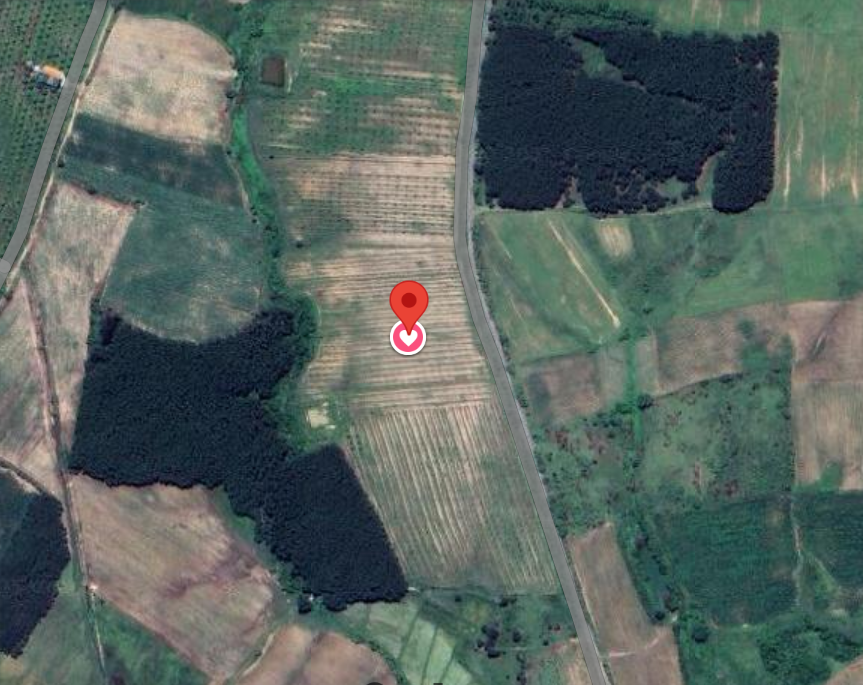Tap the red dropped location pin
This screenshot has height=685, width=863.
[408, 300]
